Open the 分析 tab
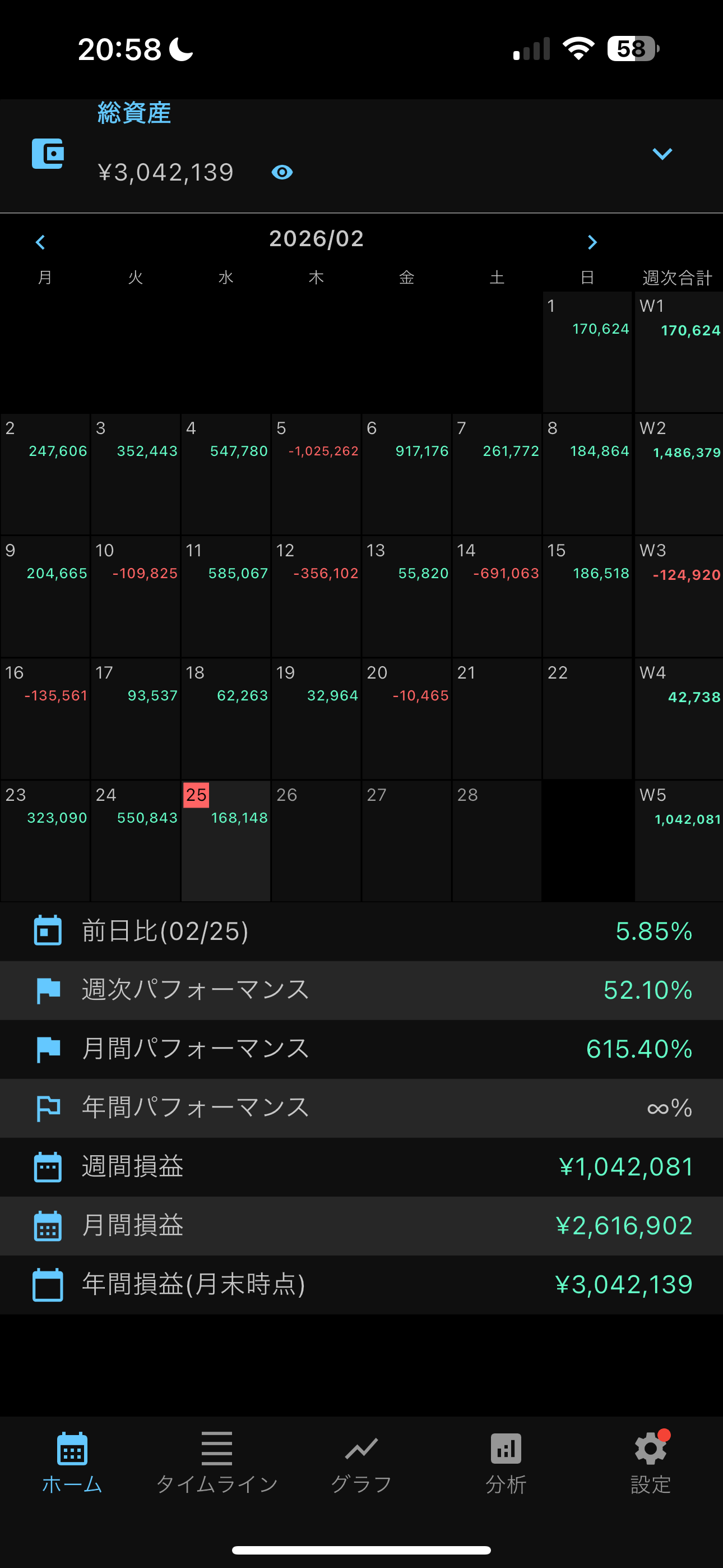The image size is (723, 1568). [506, 1462]
